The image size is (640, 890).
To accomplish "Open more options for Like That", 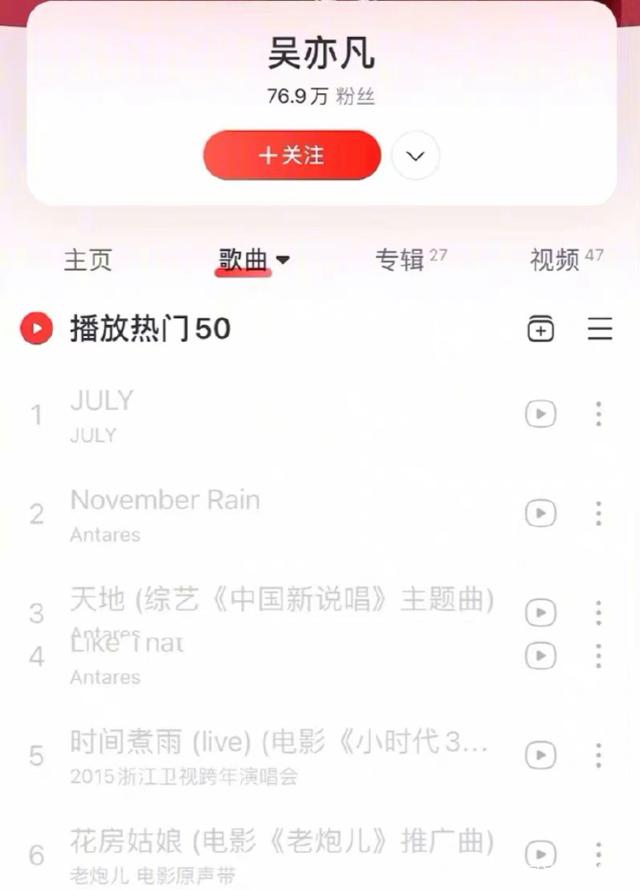I will pyautogui.click(x=598, y=656).
